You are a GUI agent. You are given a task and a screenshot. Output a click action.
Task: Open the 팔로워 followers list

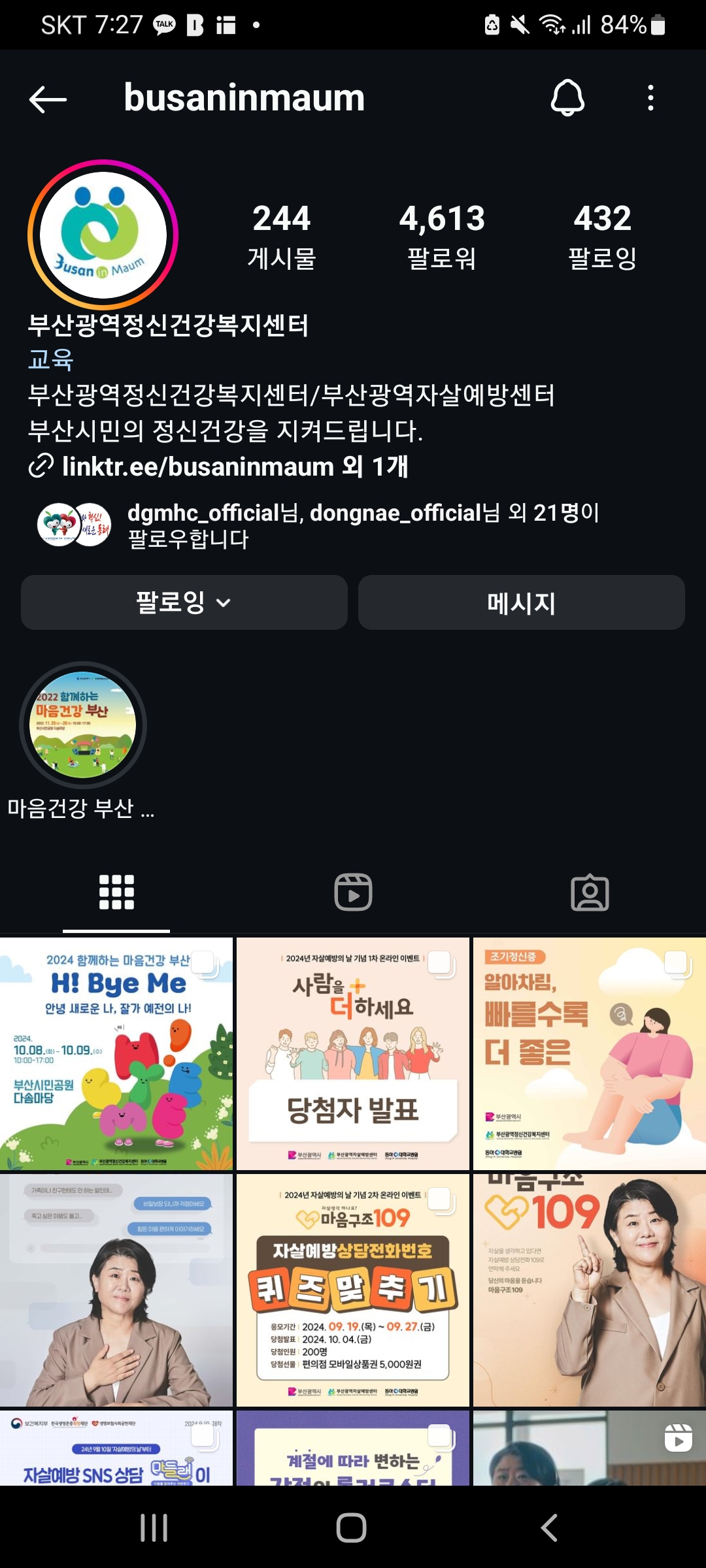442,235
